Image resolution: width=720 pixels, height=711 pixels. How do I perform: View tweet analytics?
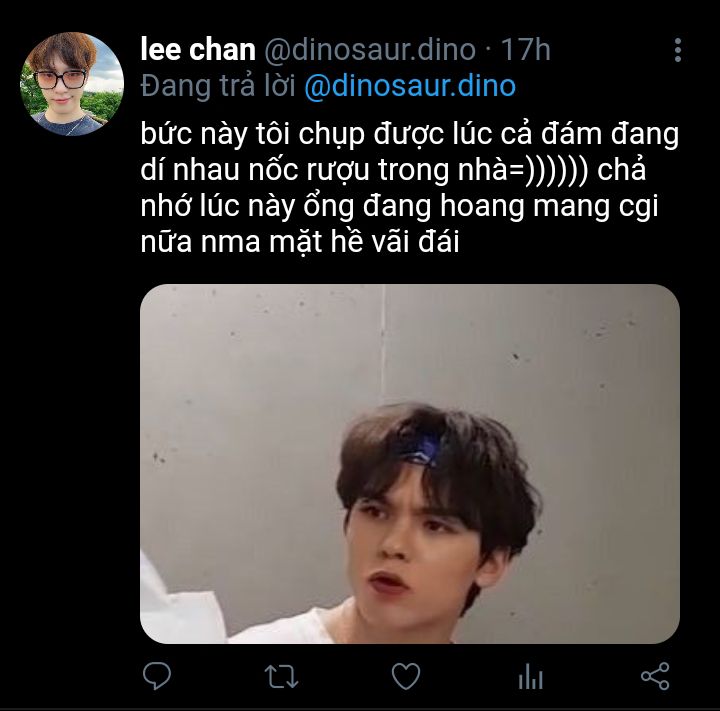point(530,677)
